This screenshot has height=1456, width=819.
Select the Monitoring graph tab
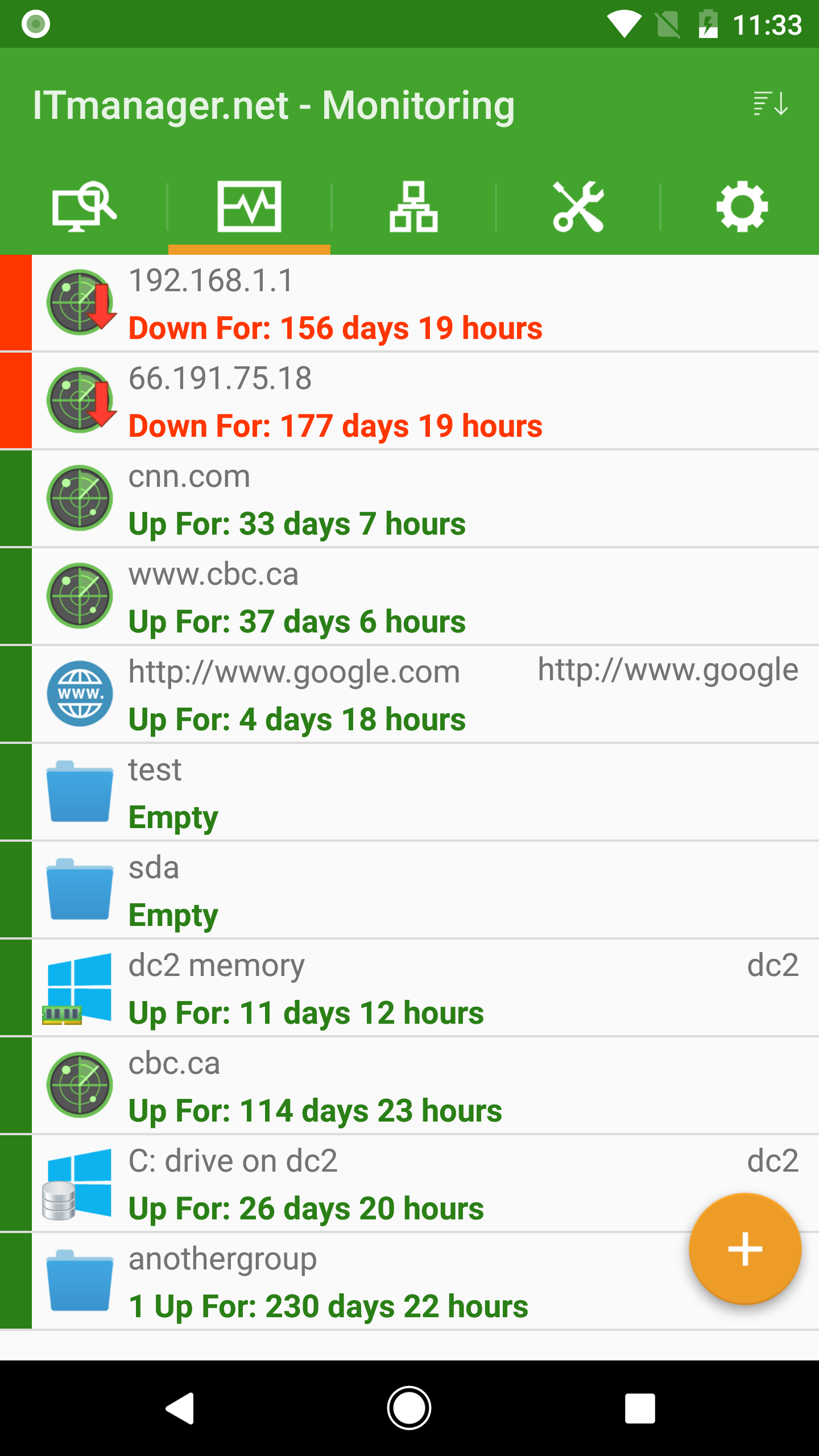[x=249, y=206]
